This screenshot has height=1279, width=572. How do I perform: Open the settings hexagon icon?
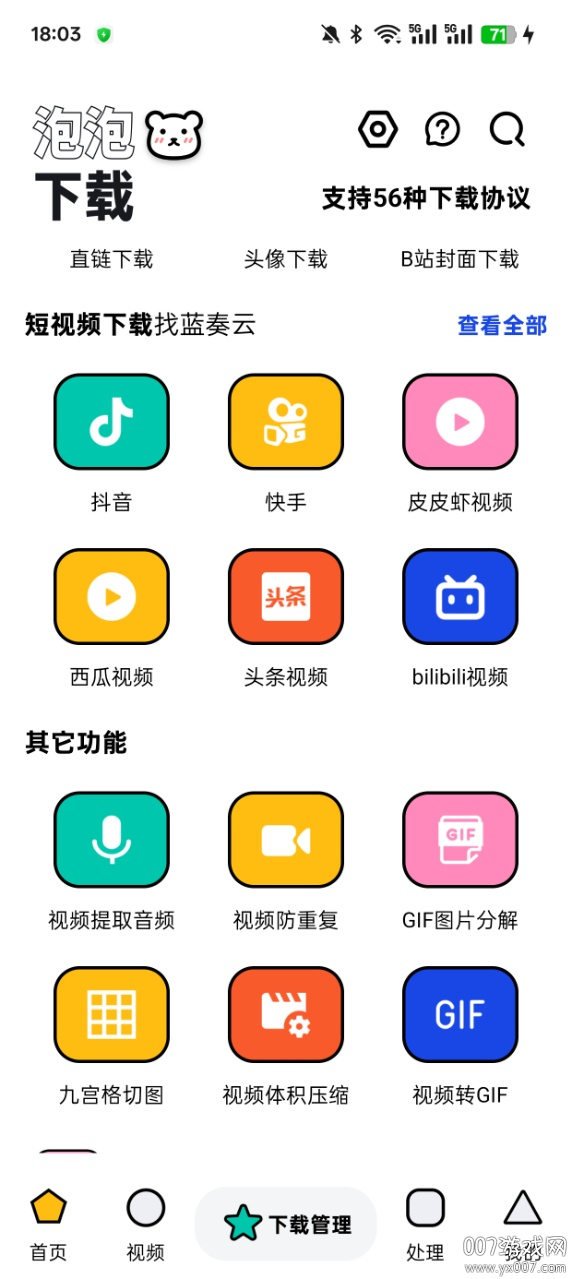coord(378,129)
